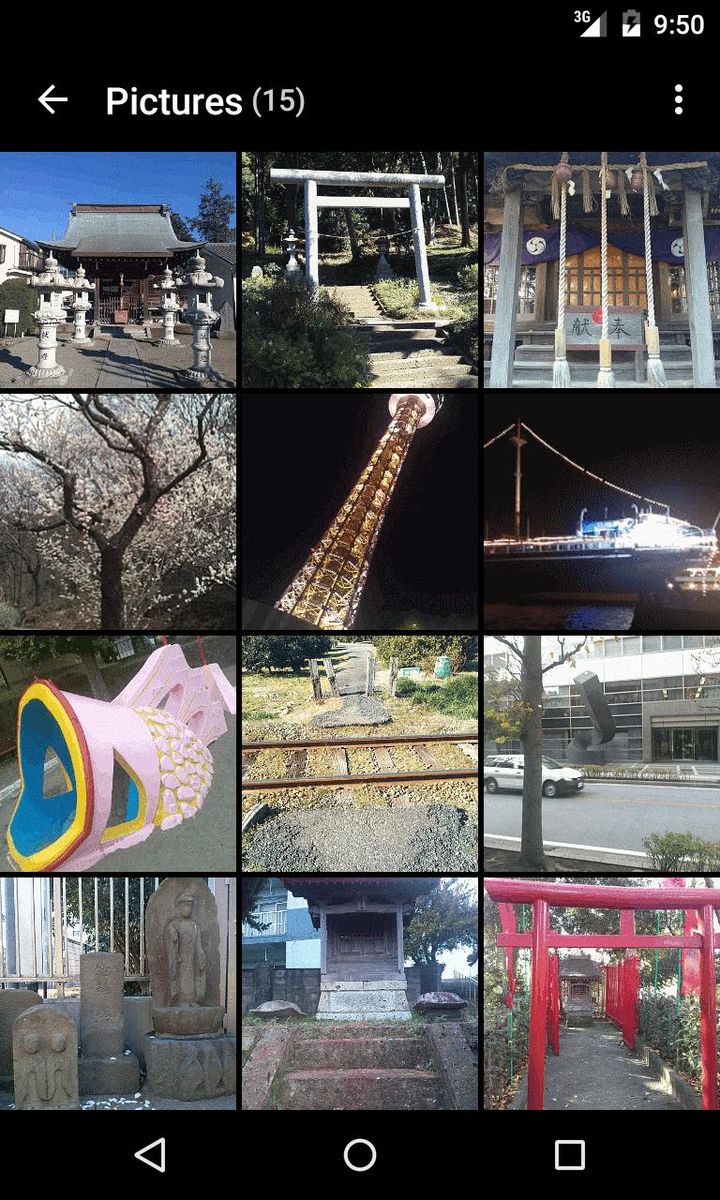This screenshot has width=720, height=1200.
Task: Open the pink playground sculpture photo
Action: pyautogui.click(x=118, y=753)
